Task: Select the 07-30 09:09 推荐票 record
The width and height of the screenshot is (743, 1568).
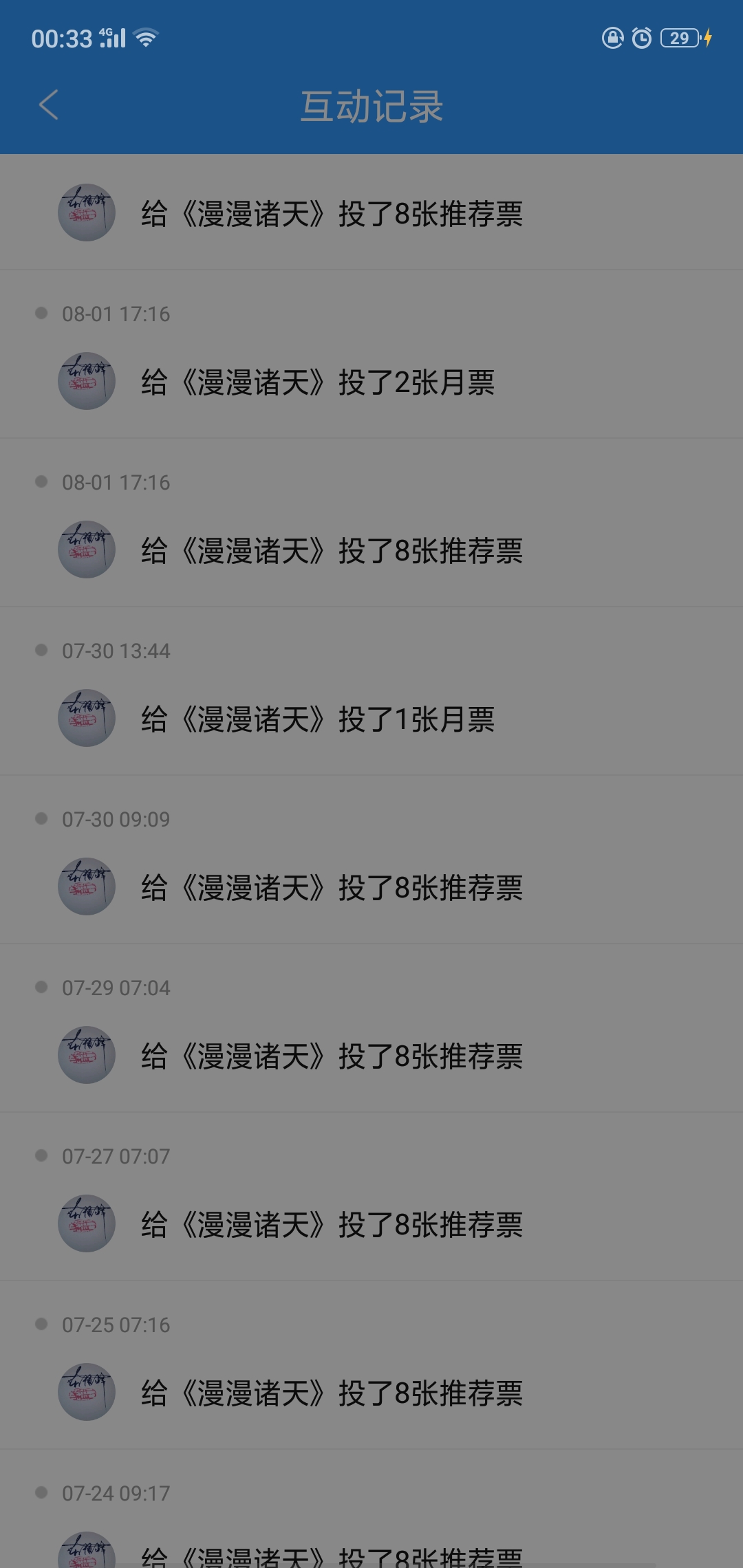Action: 332,888
